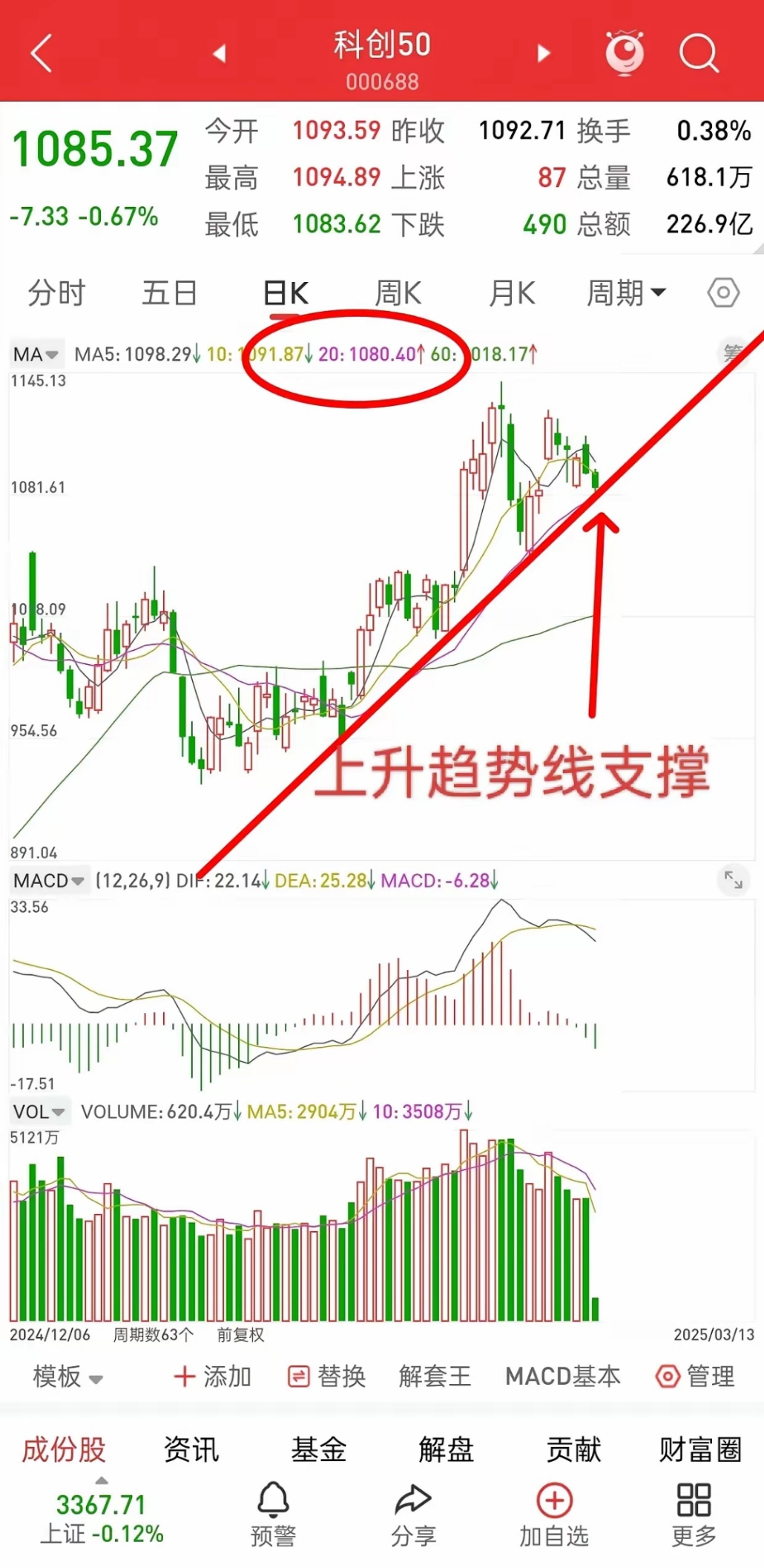The image size is (764, 1568).
Task: Tap the 添加 plus icon to add indicator
Action: pos(185,1377)
